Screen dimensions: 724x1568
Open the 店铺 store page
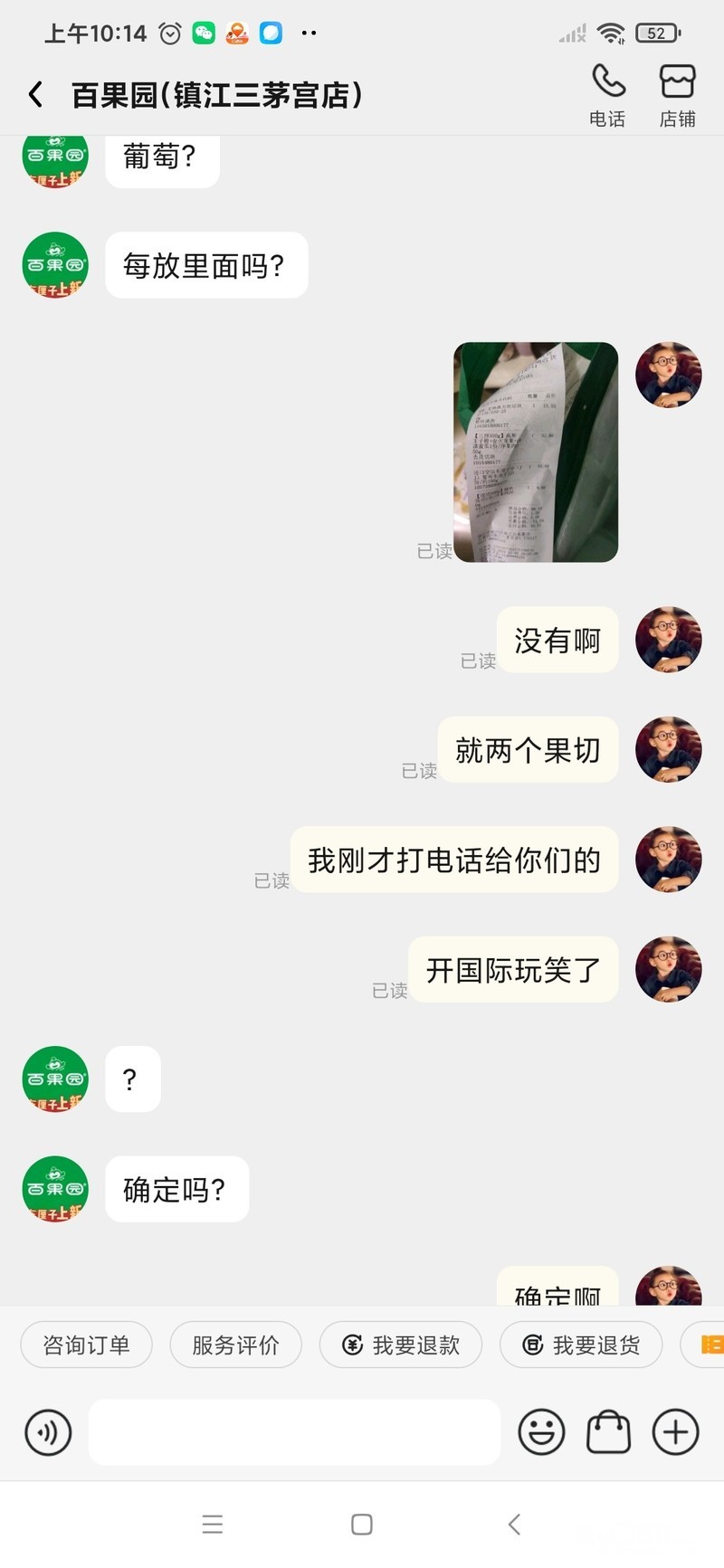click(x=677, y=94)
